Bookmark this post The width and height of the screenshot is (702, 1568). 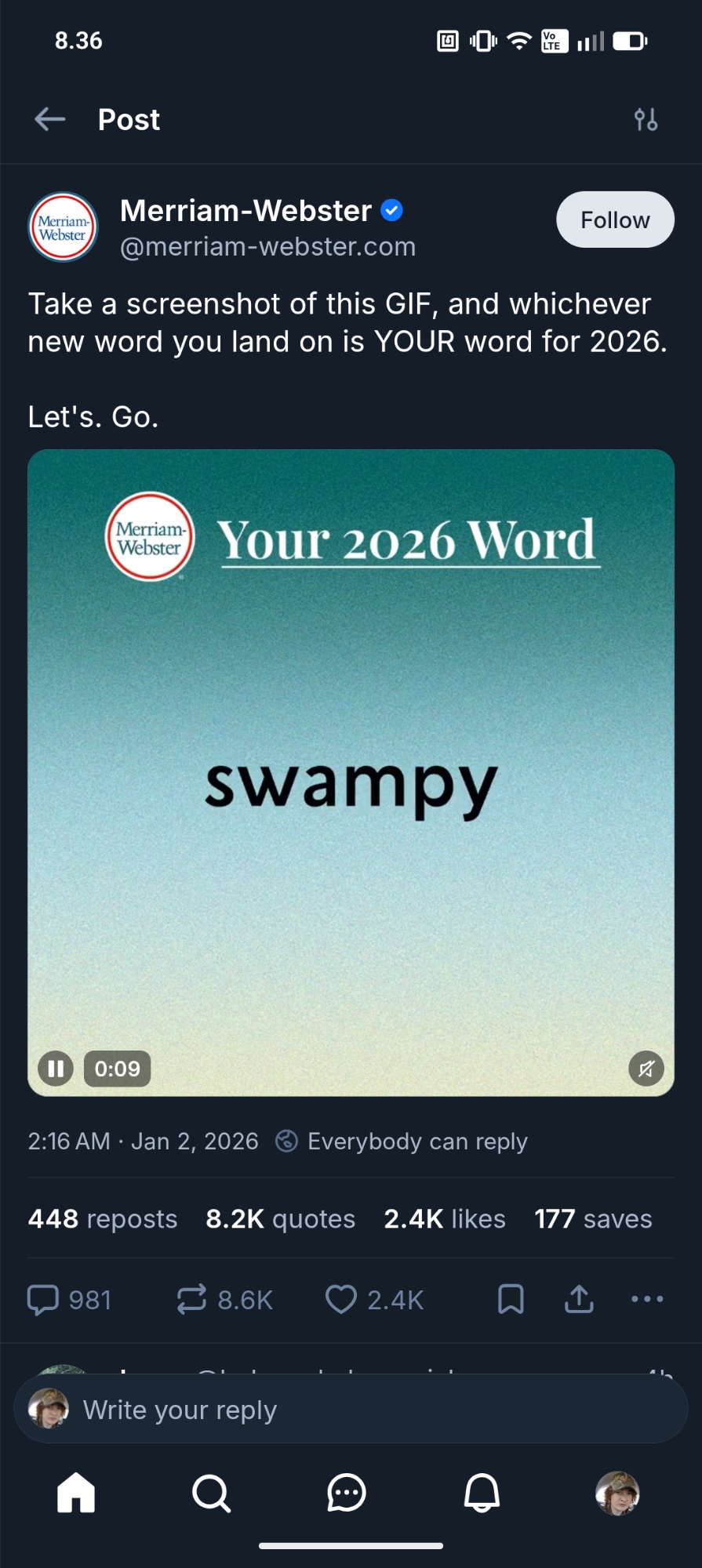511,1300
